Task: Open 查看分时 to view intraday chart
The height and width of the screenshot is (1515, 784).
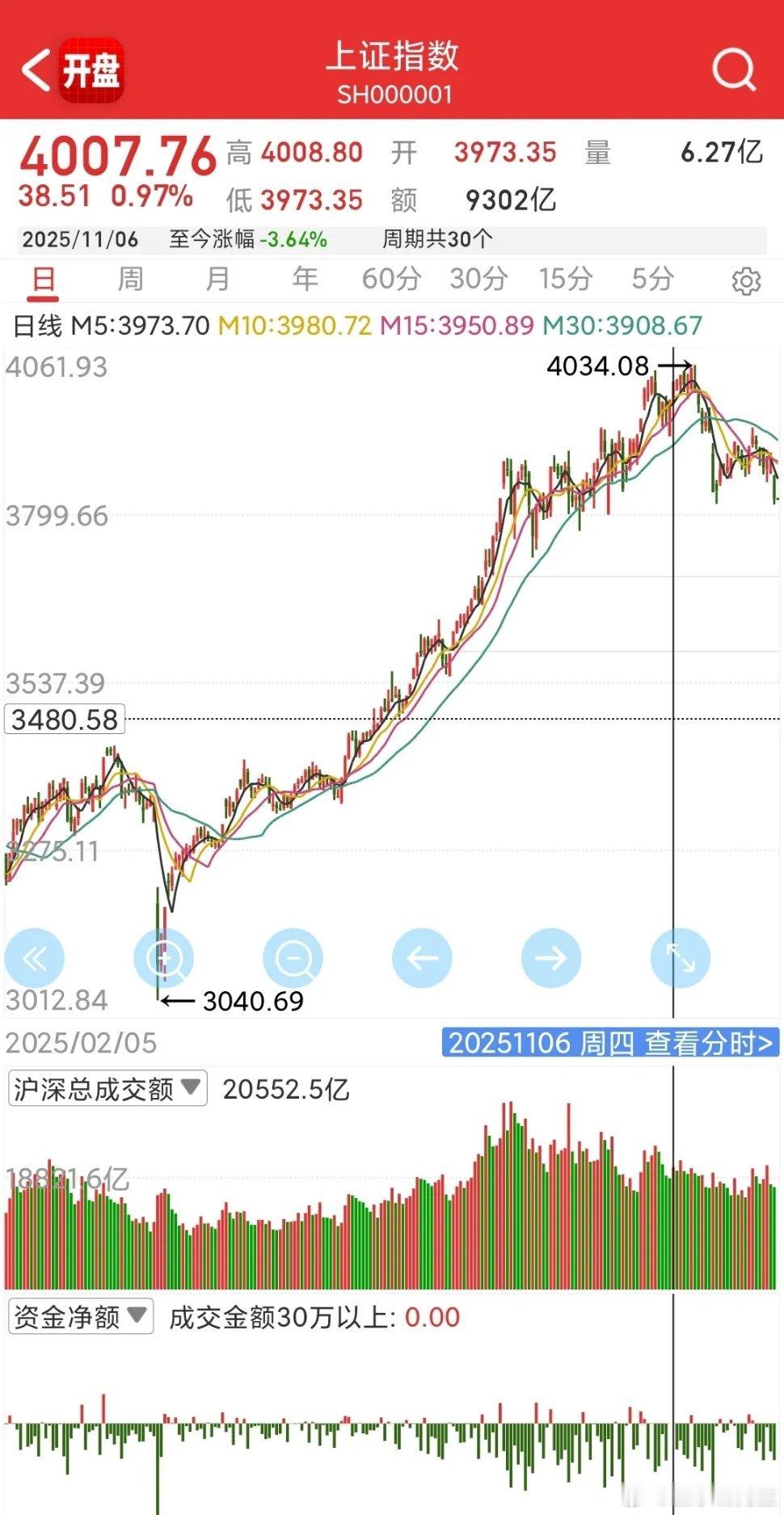Action: [x=700, y=1043]
